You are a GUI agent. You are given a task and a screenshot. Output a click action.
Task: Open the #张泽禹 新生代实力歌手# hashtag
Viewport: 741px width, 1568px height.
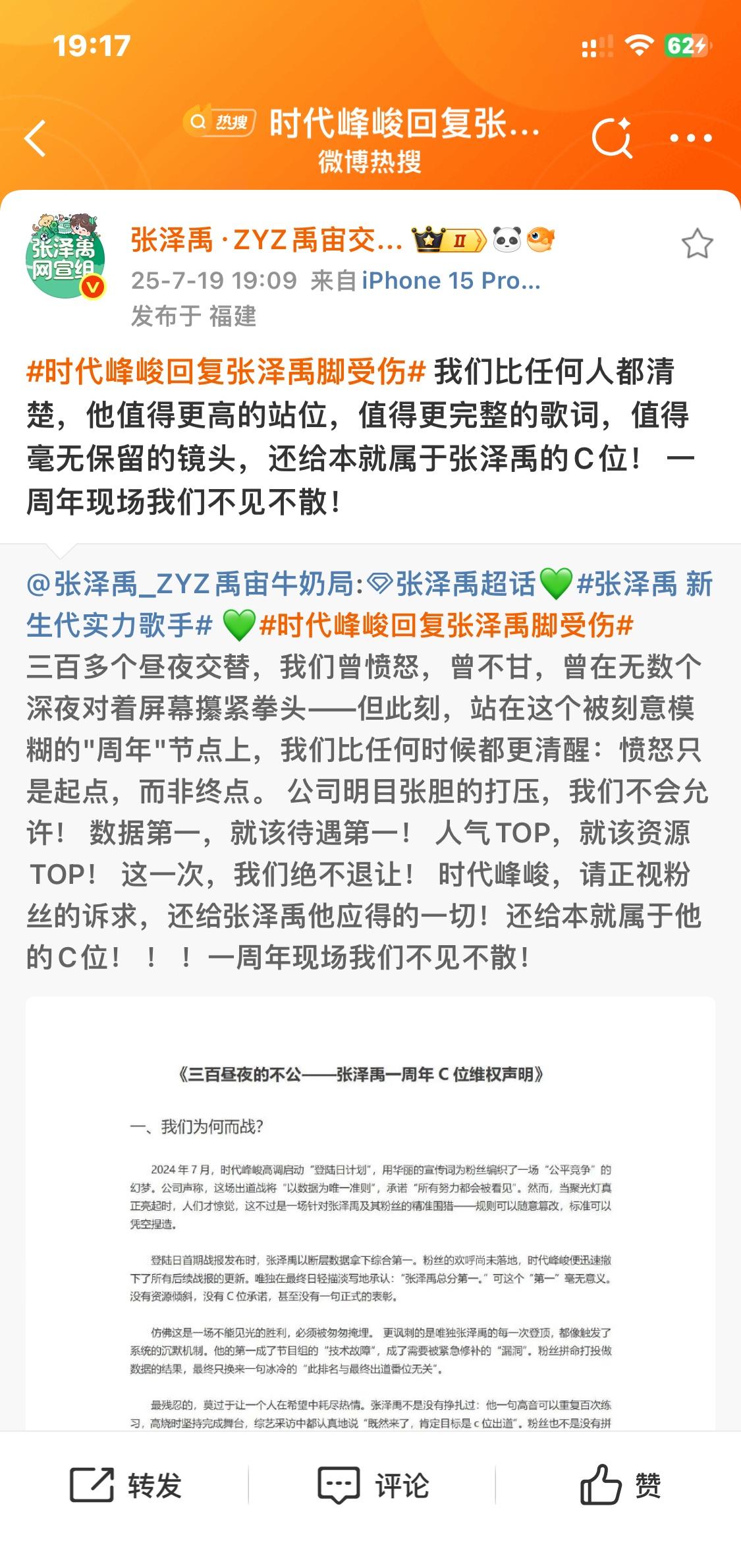click(x=369, y=604)
